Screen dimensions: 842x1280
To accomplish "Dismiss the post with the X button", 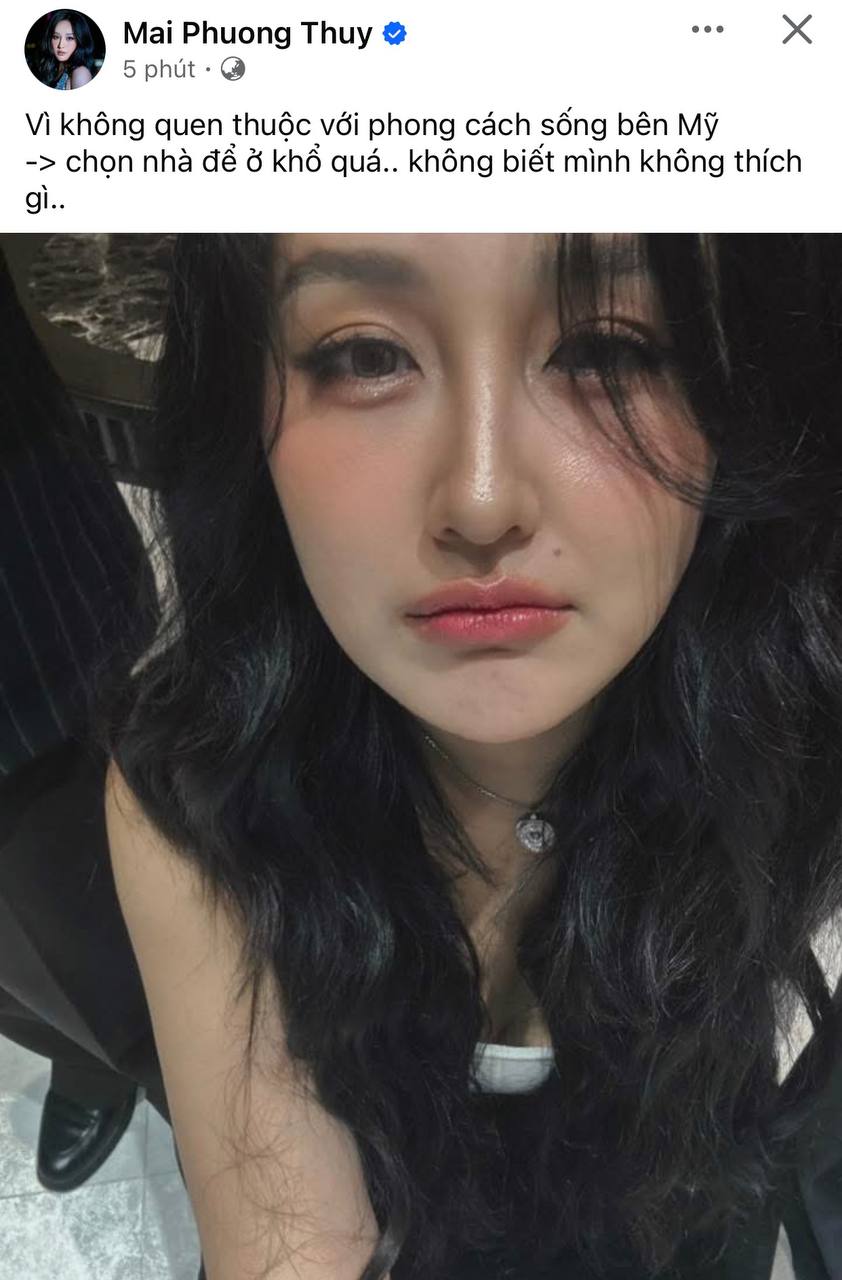I will [796, 30].
